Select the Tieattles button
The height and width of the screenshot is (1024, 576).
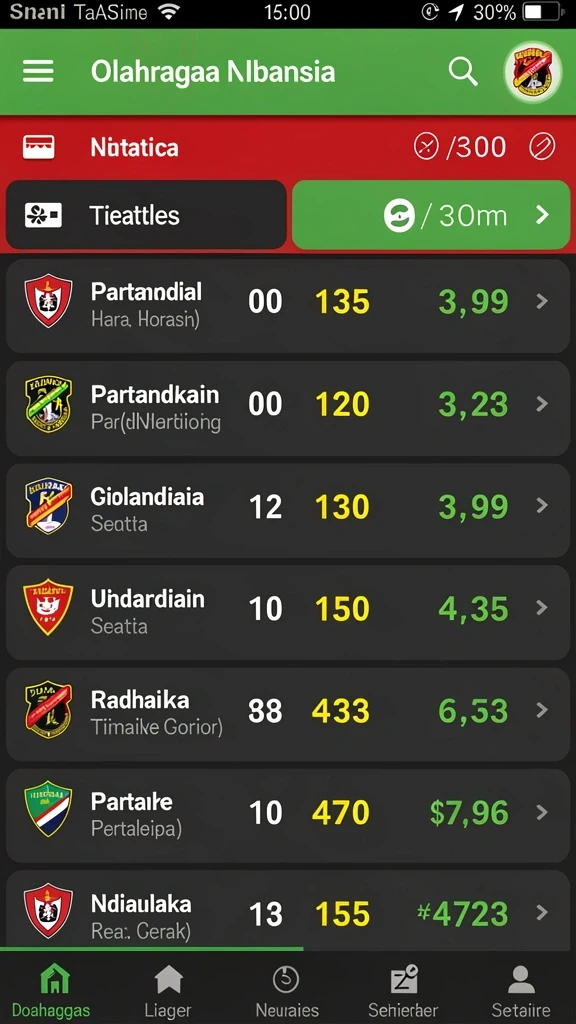click(146, 215)
